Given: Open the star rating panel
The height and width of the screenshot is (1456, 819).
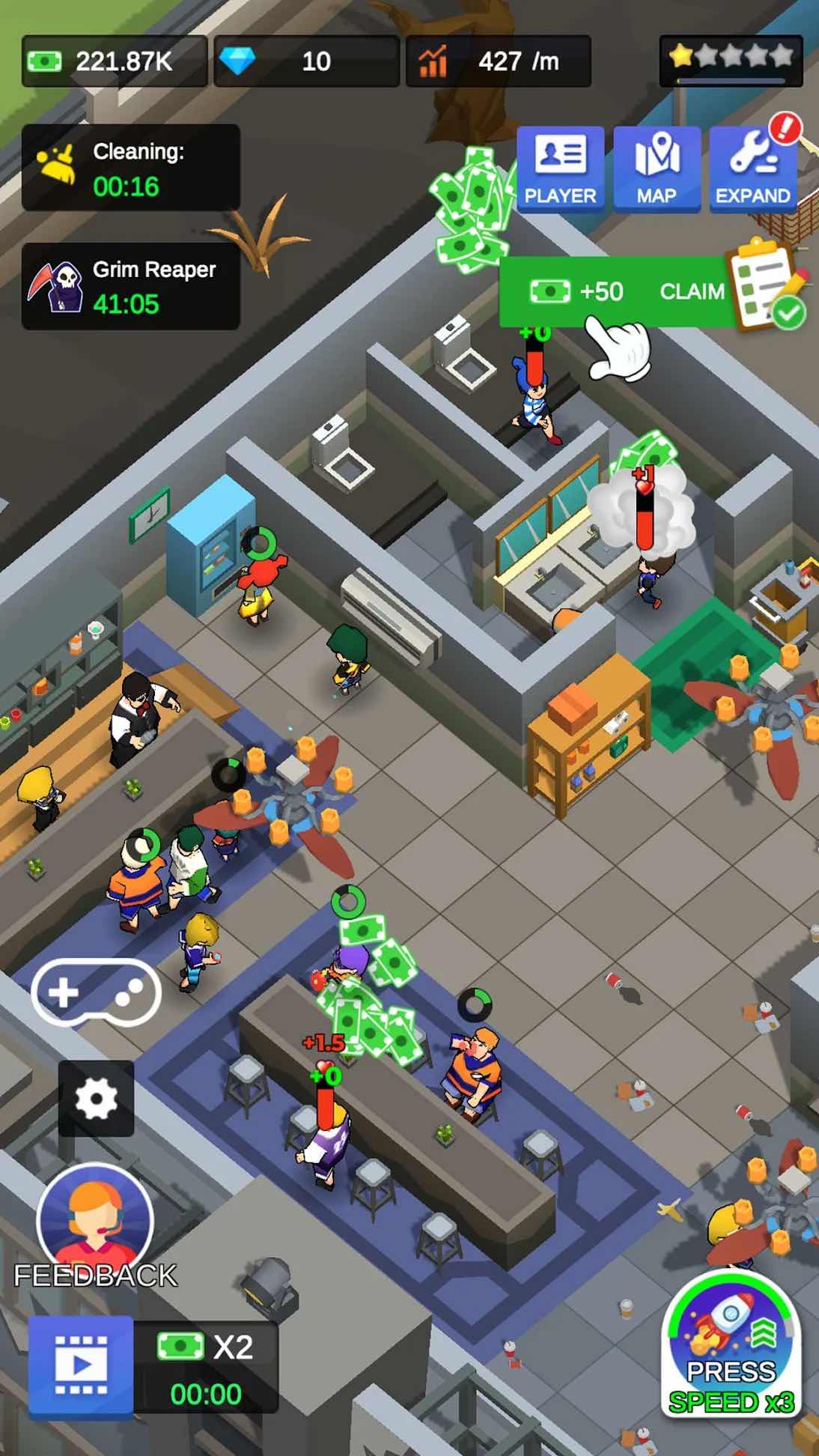Looking at the screenshot, I should pos(731,60).
